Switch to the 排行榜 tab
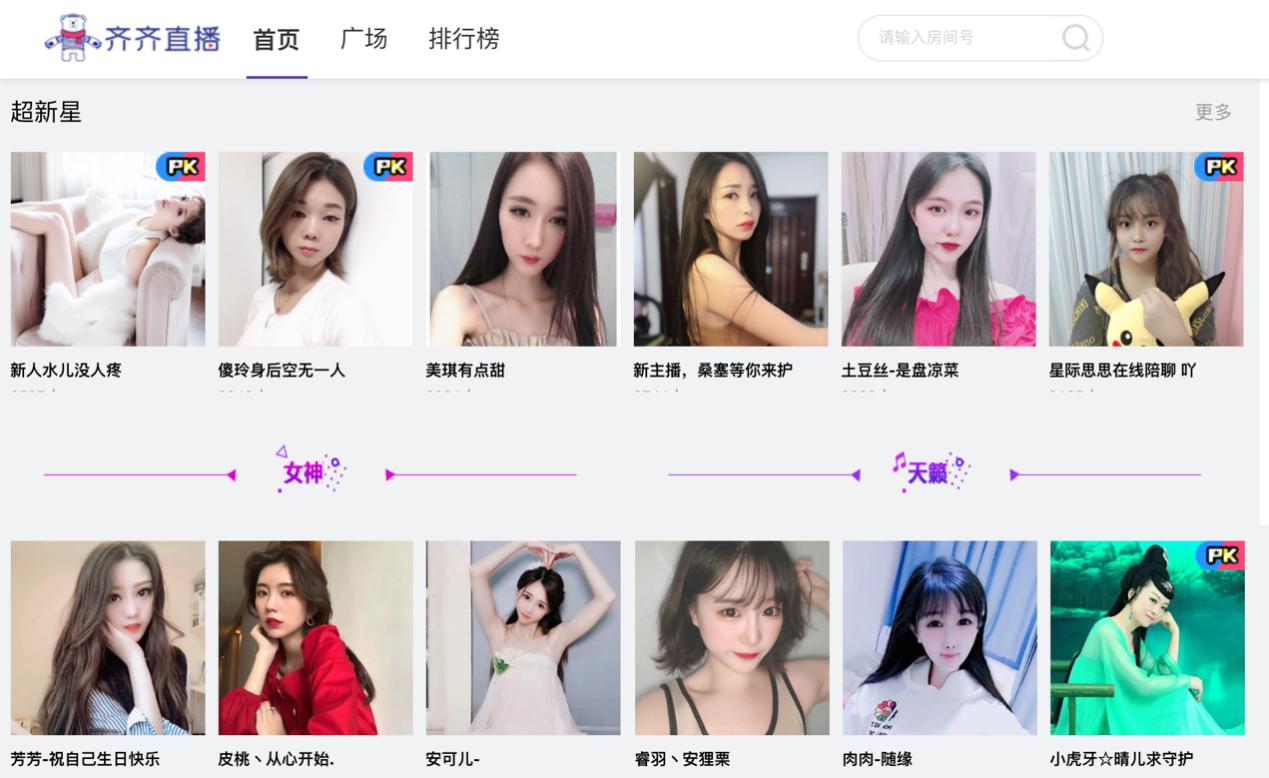Viewport: 1269px width, 778px height. [463, 39]
